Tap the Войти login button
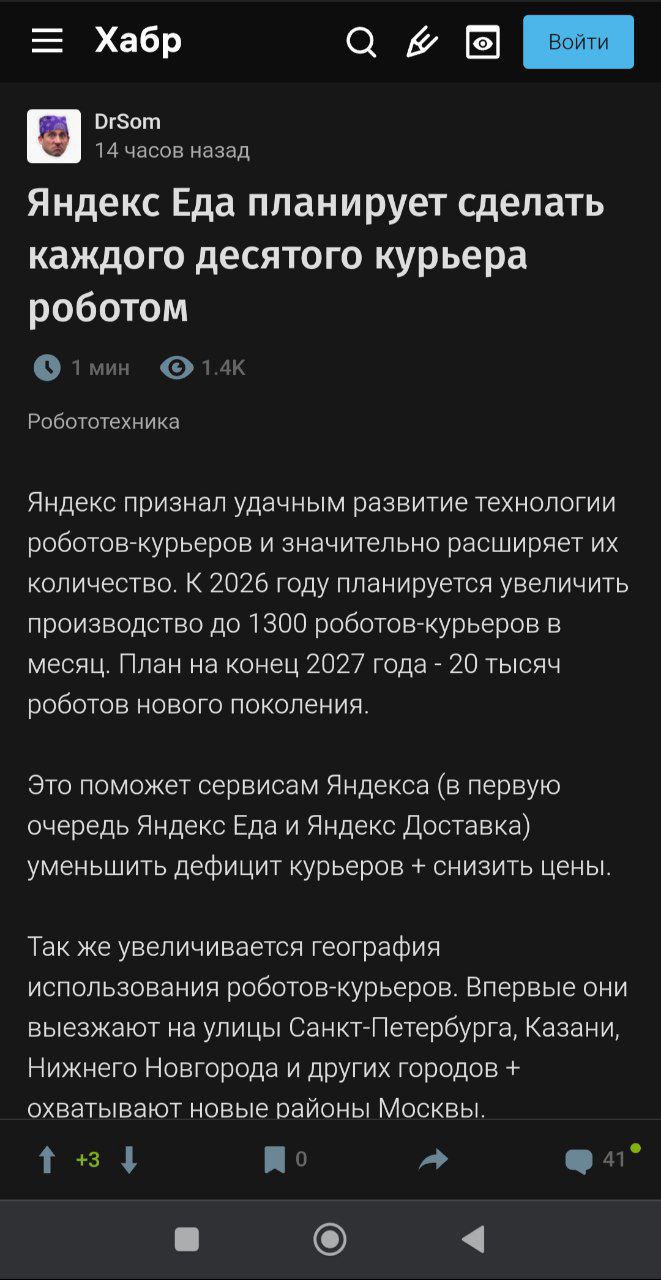 (x=578, y=42)
